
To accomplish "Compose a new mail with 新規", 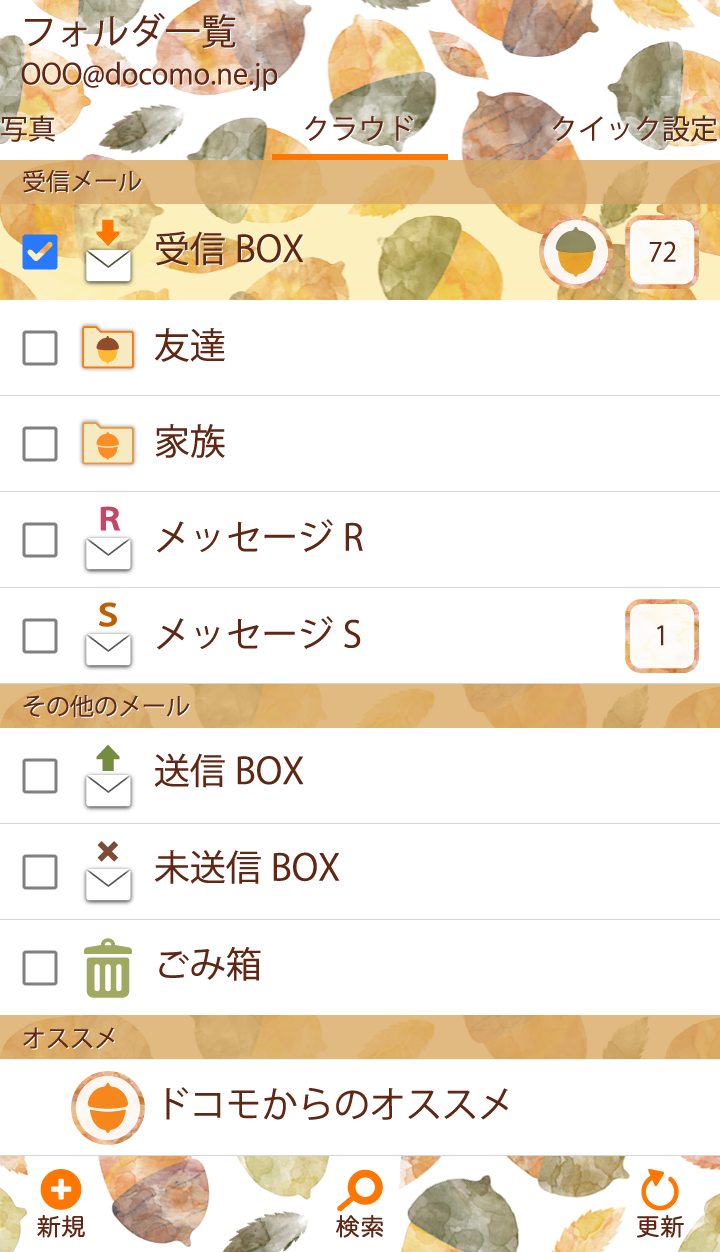I will (61, 1204).
